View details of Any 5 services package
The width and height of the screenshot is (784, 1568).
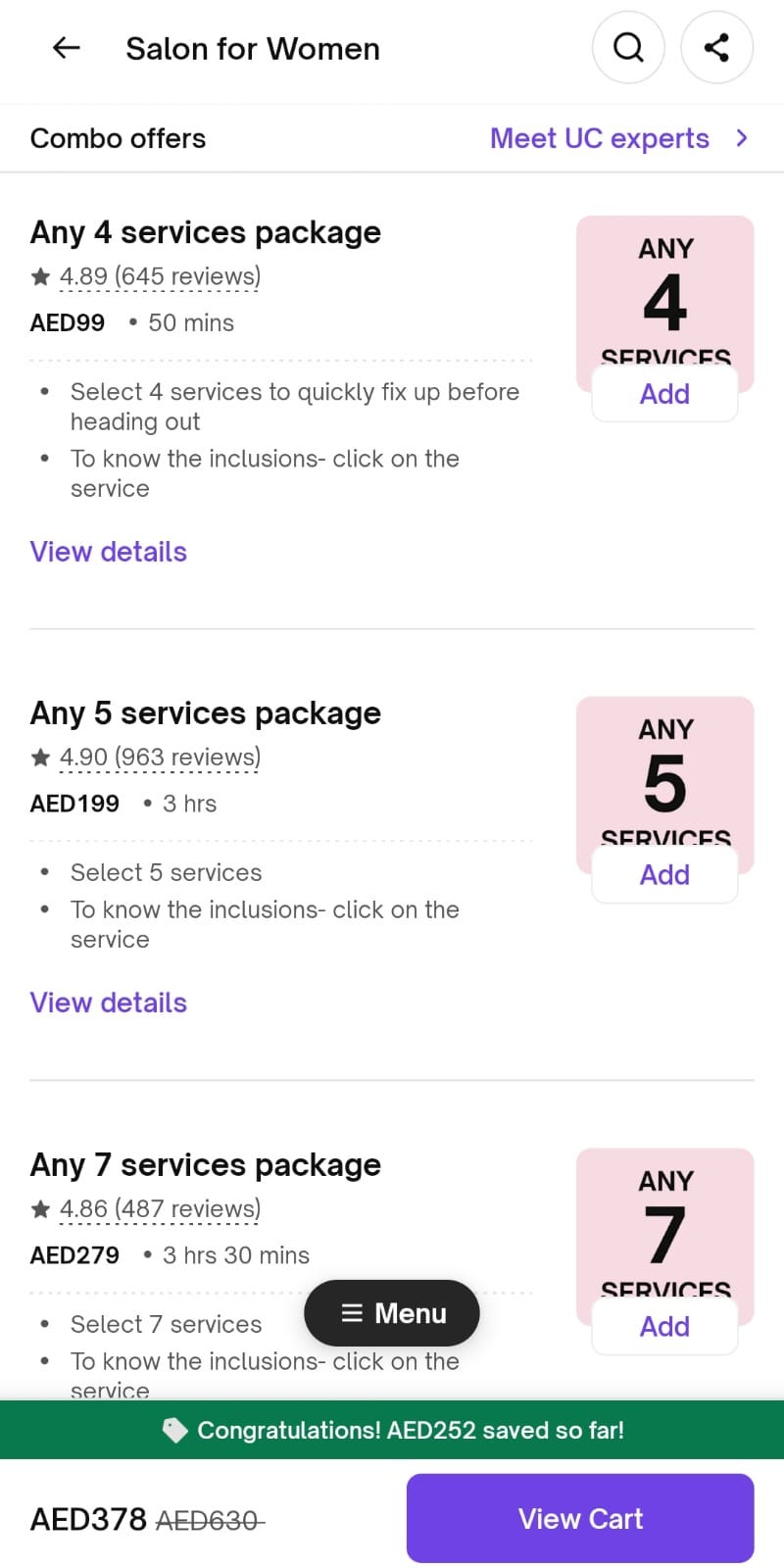coord(108,1003)
